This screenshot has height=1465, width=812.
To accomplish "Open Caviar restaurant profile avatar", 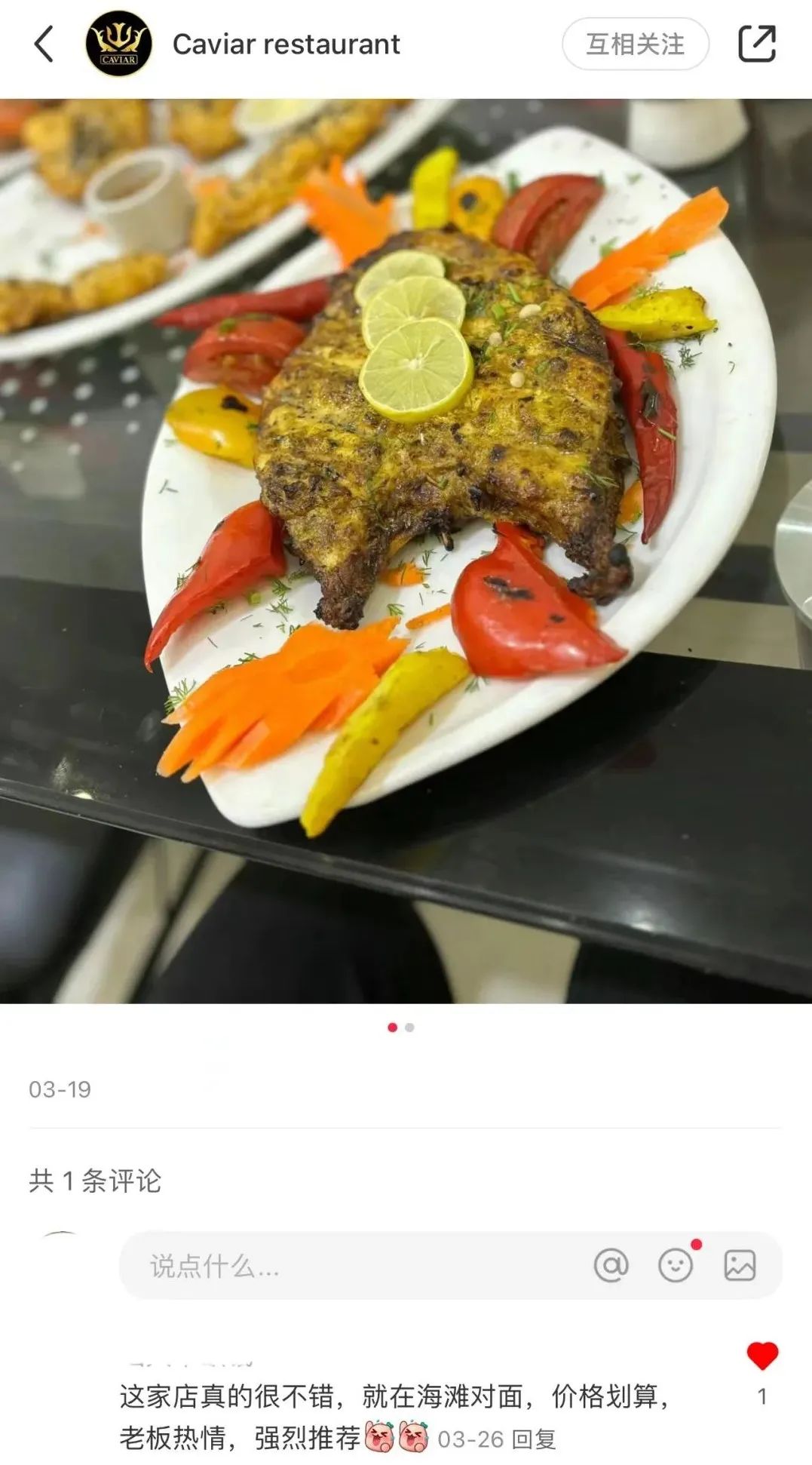I will point(119,44).
